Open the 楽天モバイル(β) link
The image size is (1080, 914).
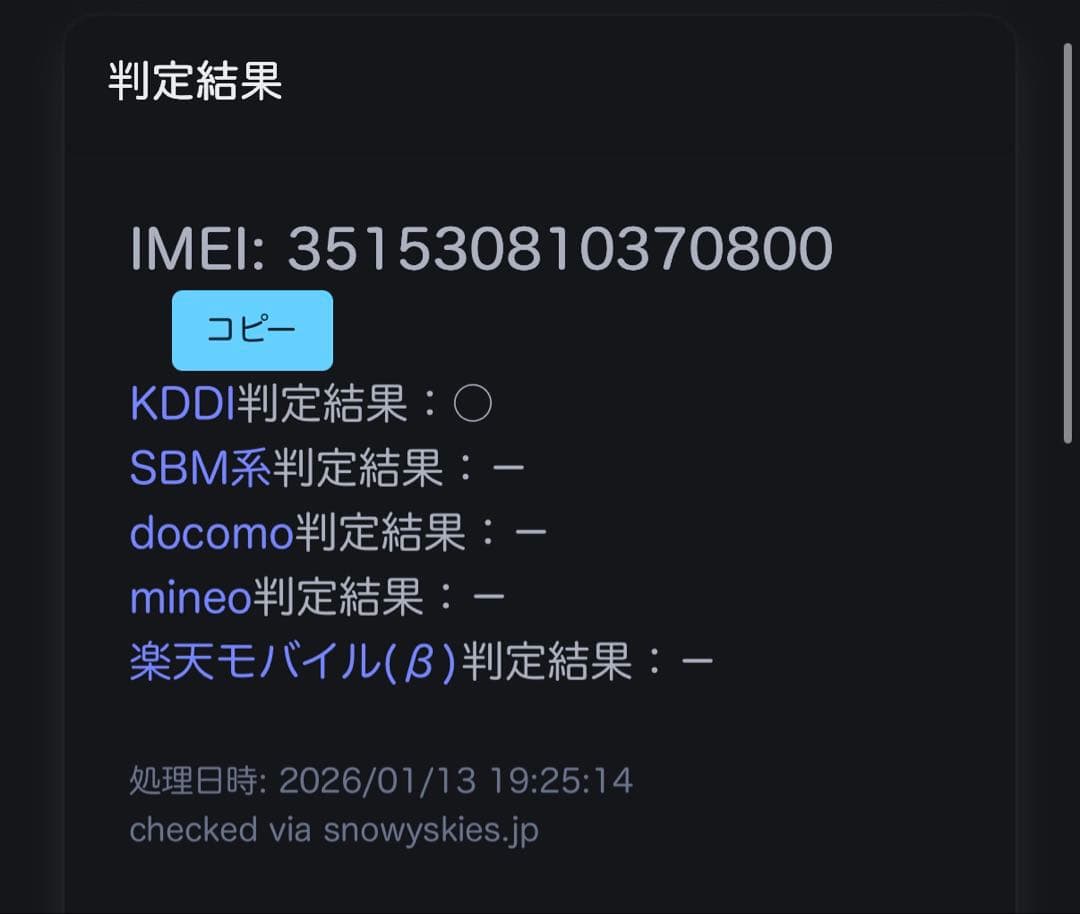(x=292, y=662)
